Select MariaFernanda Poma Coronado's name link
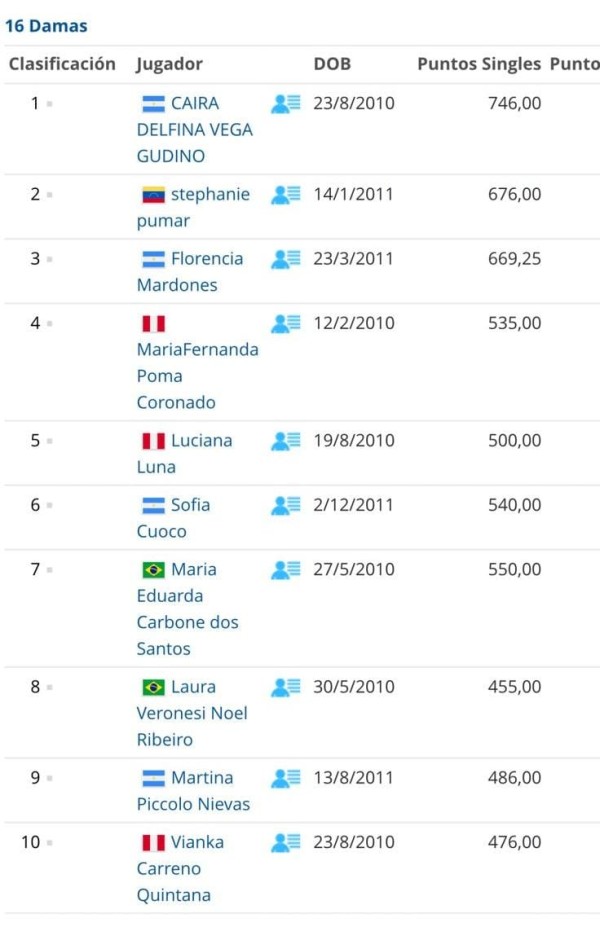The height and width of the screenshot is (949, 600). 197,350
